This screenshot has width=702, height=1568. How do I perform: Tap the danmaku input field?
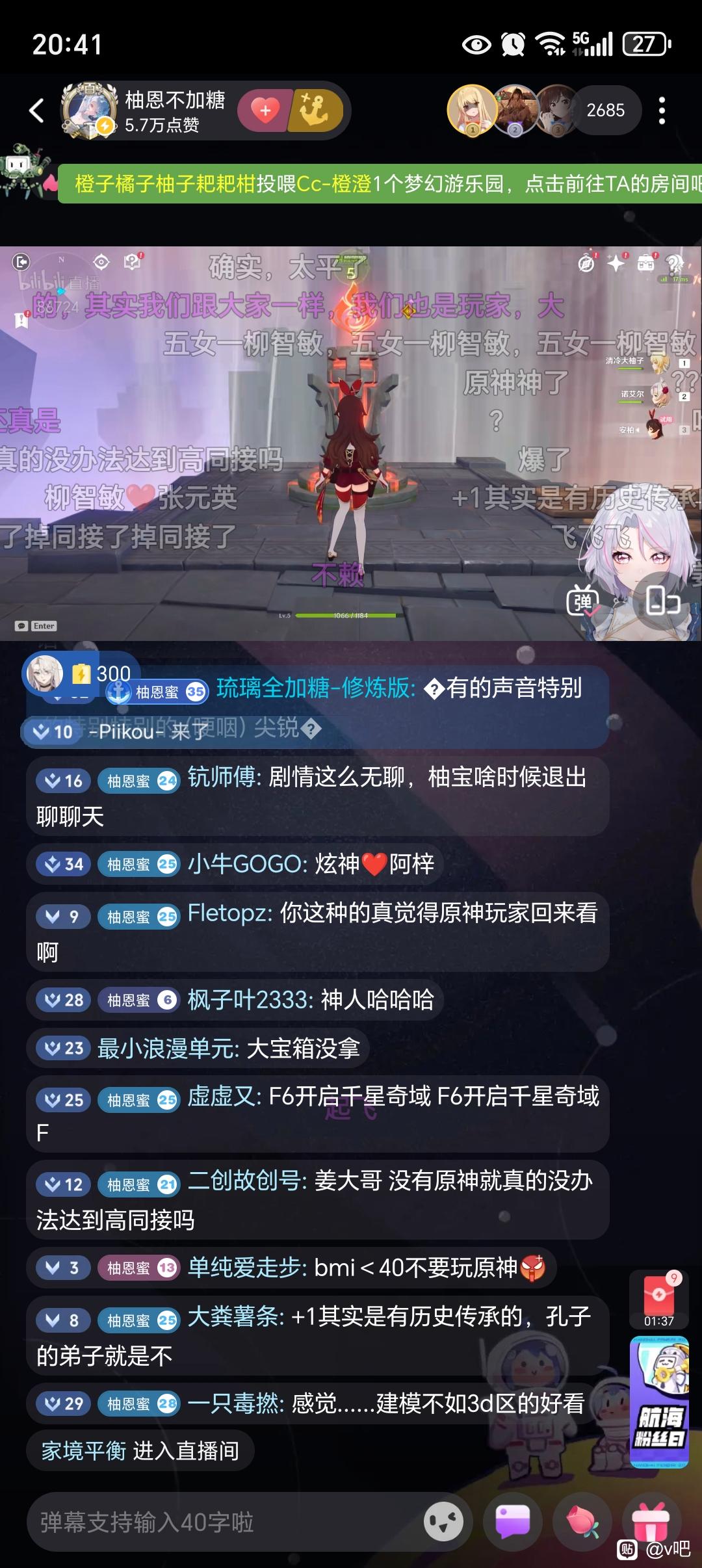pyautogui.click(x=221, y=1522)
